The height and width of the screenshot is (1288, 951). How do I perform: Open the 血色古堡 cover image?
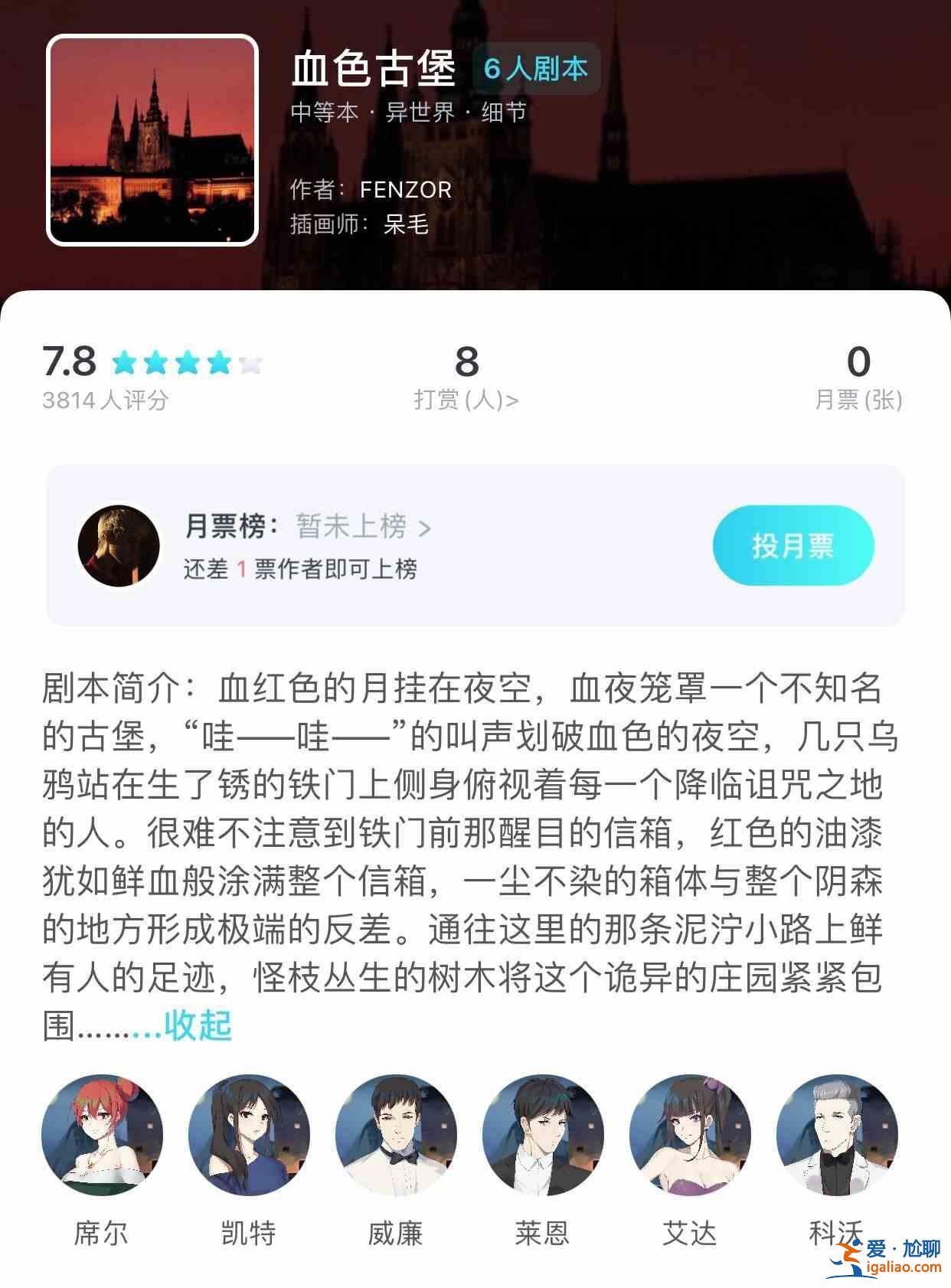click(x=152, y=140)
